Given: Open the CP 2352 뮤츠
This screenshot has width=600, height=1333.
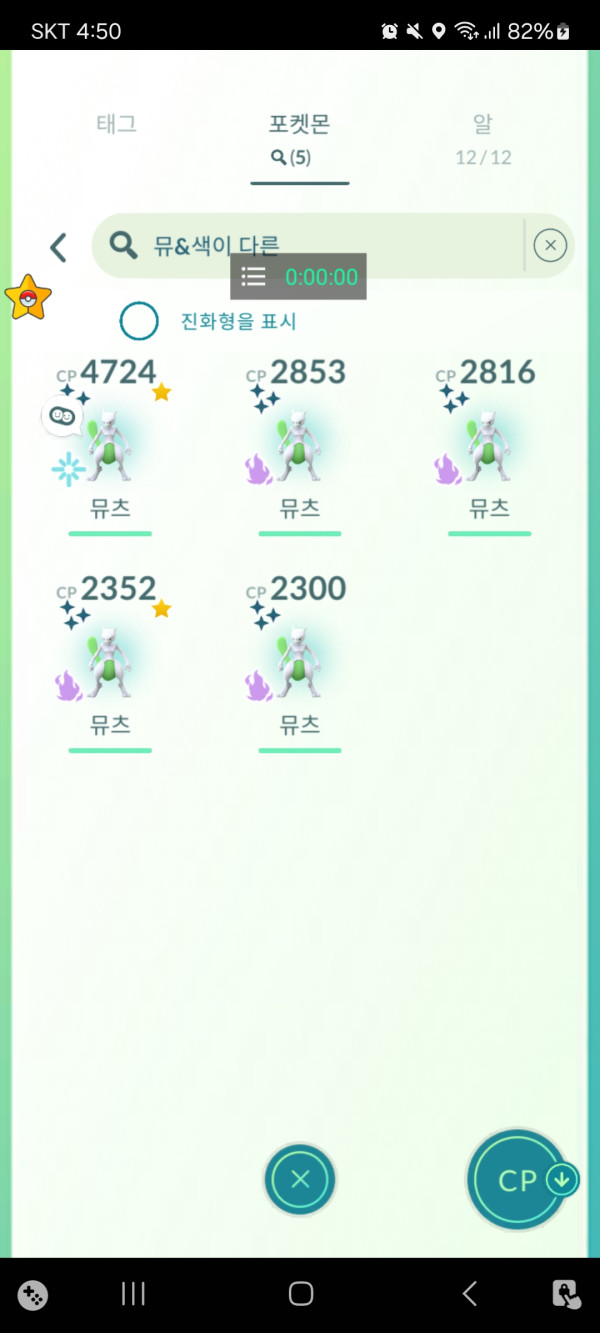Looking at the screenshot, I should (110, 661).
